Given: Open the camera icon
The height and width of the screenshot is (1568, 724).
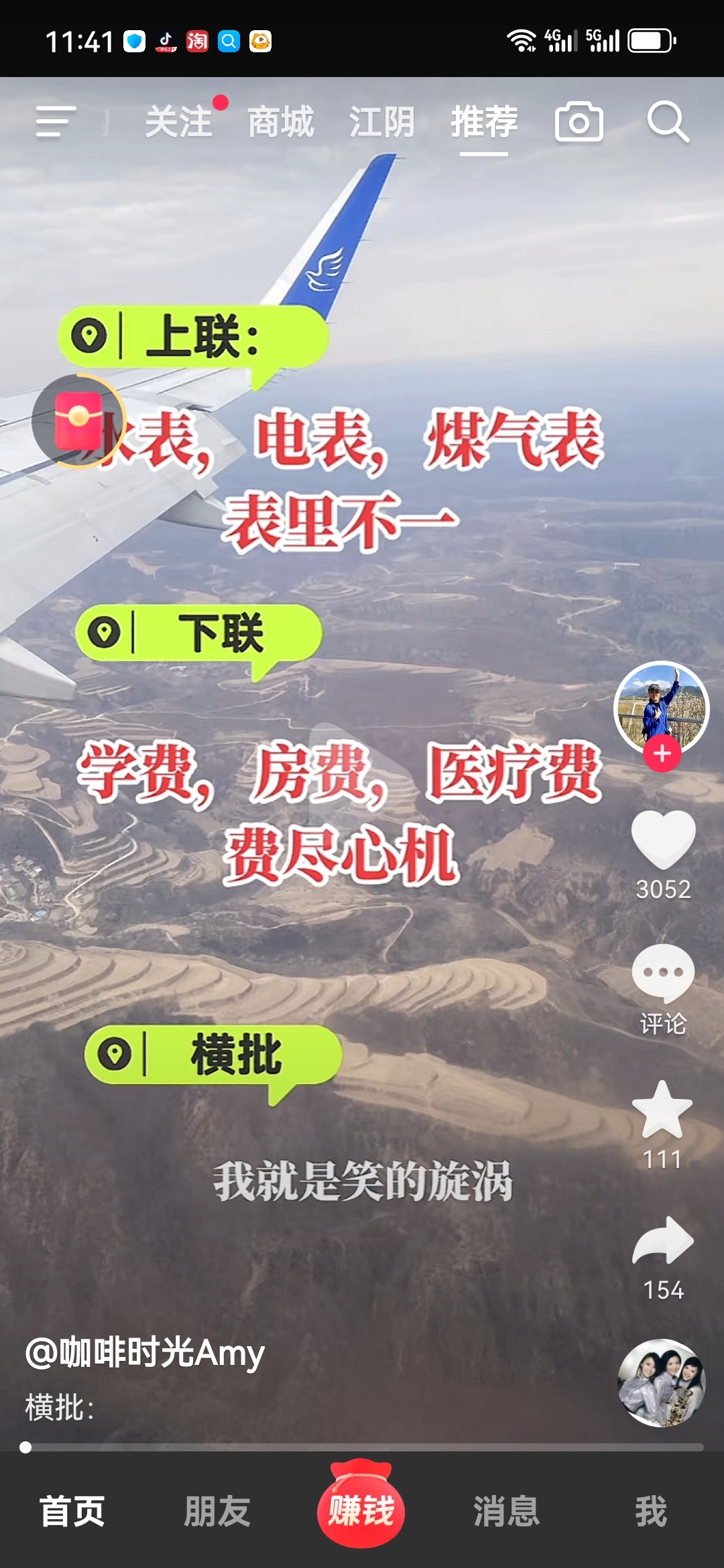Looking at the screenshot, I should 579,122.
